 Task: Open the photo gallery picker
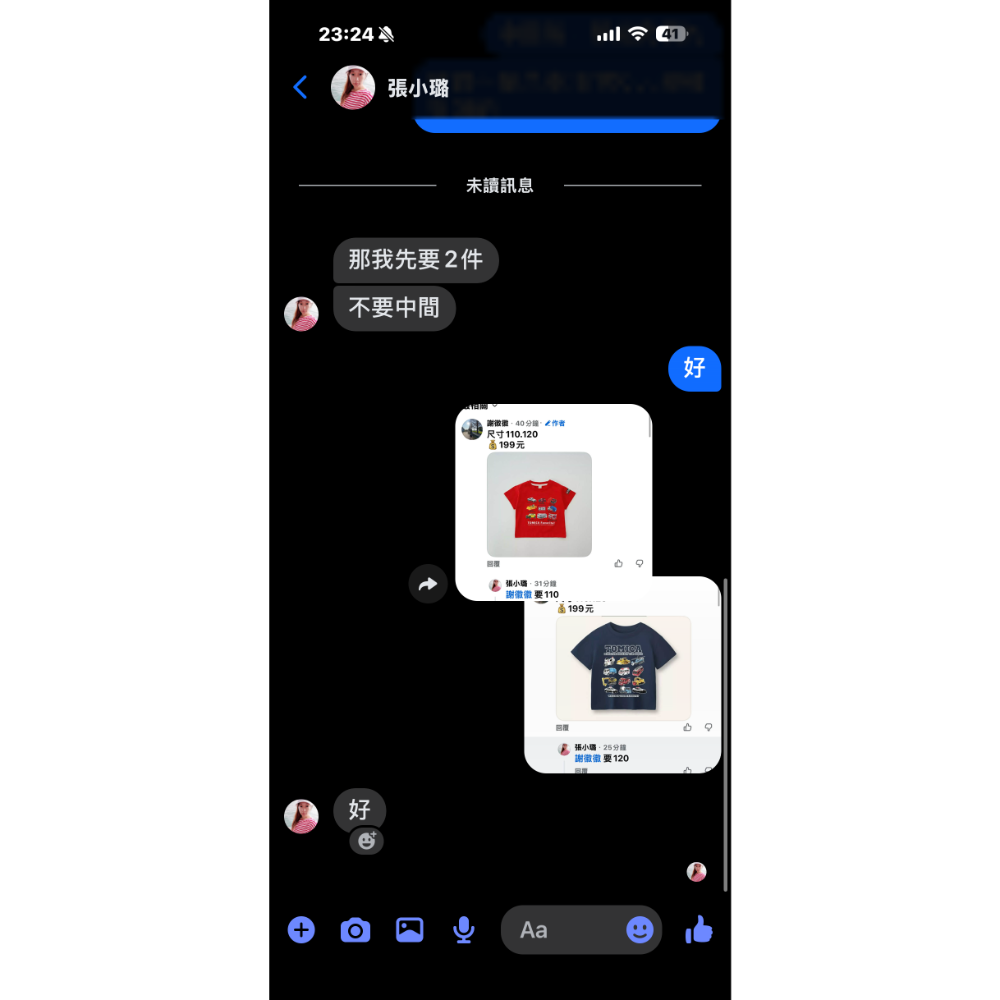pyautogui.click(x=410, y=930)
